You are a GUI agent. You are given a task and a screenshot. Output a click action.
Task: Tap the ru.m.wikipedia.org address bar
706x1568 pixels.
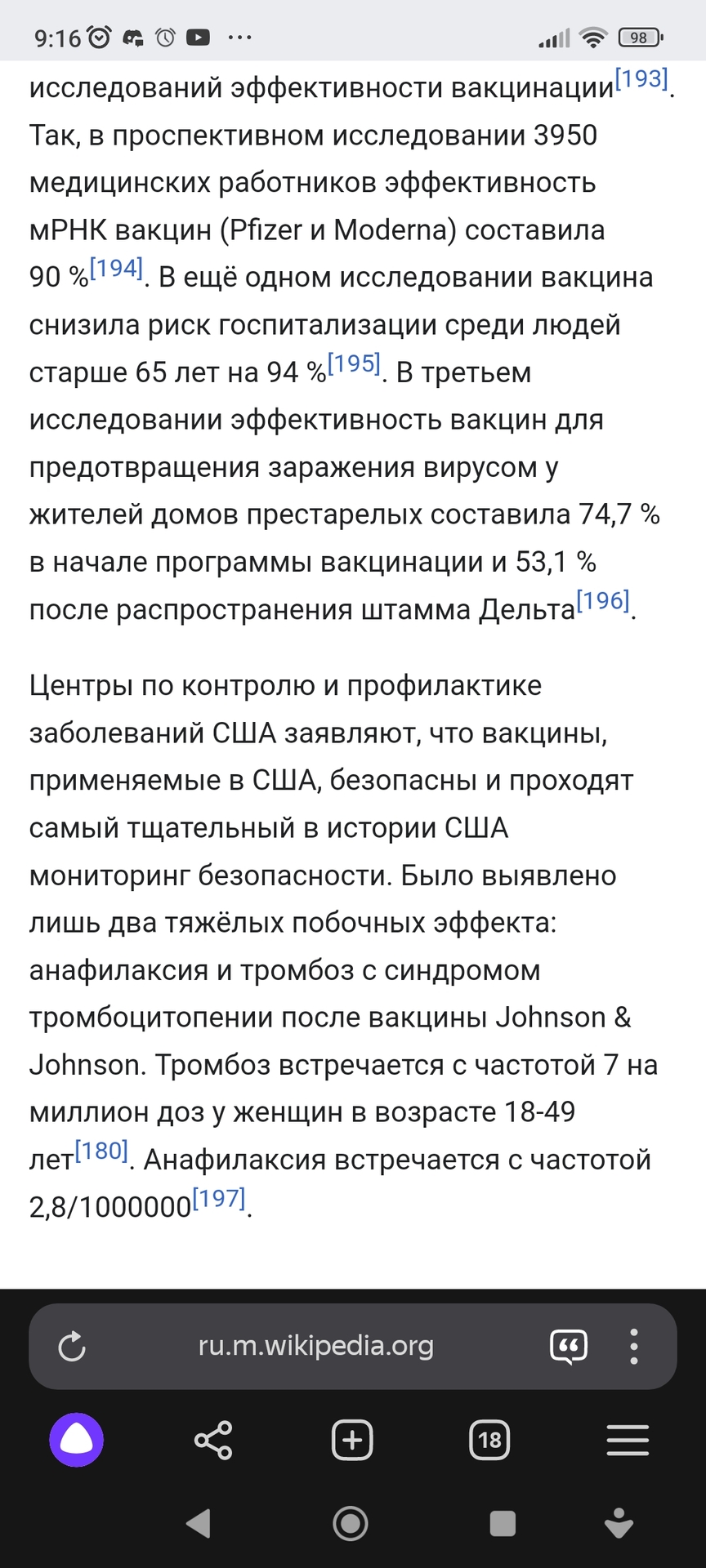tap(315, 1346)
